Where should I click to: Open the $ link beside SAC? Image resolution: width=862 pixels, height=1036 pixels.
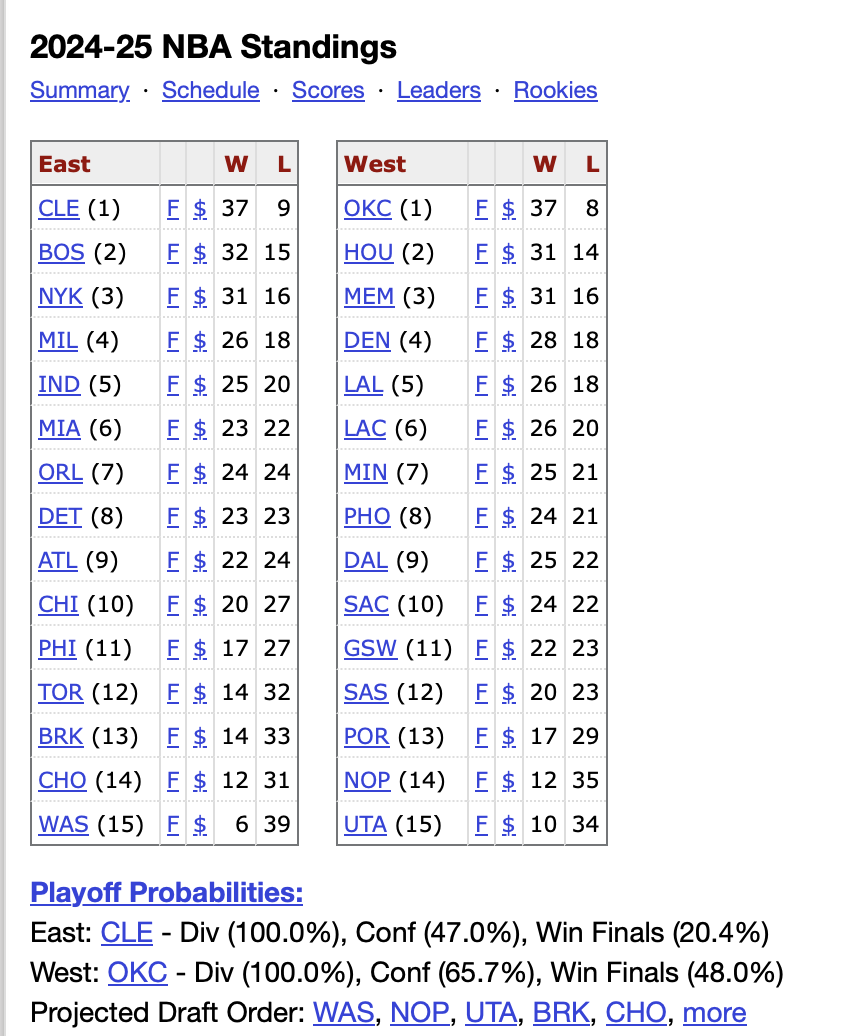click(509, 605)
